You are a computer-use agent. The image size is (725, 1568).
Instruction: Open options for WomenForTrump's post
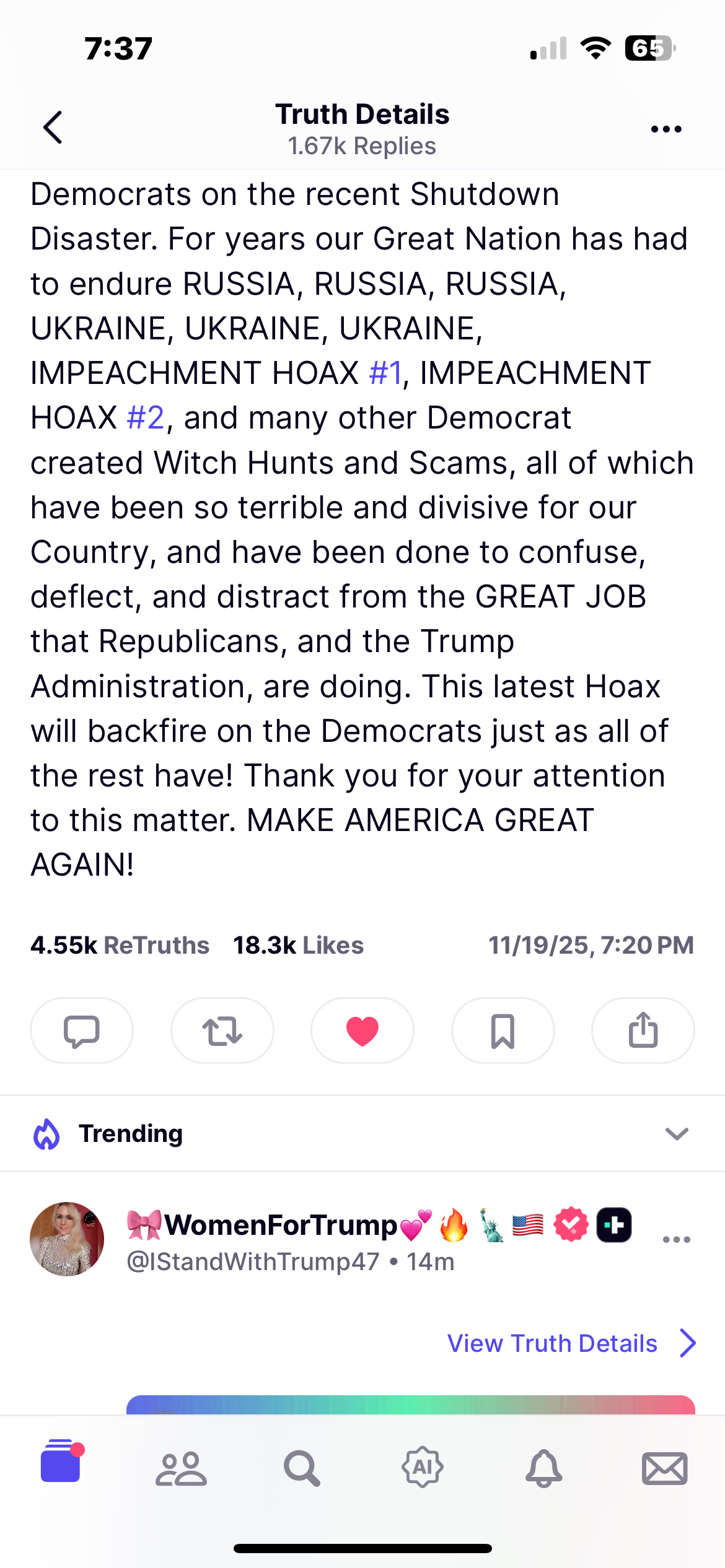tap(676, 1239)
